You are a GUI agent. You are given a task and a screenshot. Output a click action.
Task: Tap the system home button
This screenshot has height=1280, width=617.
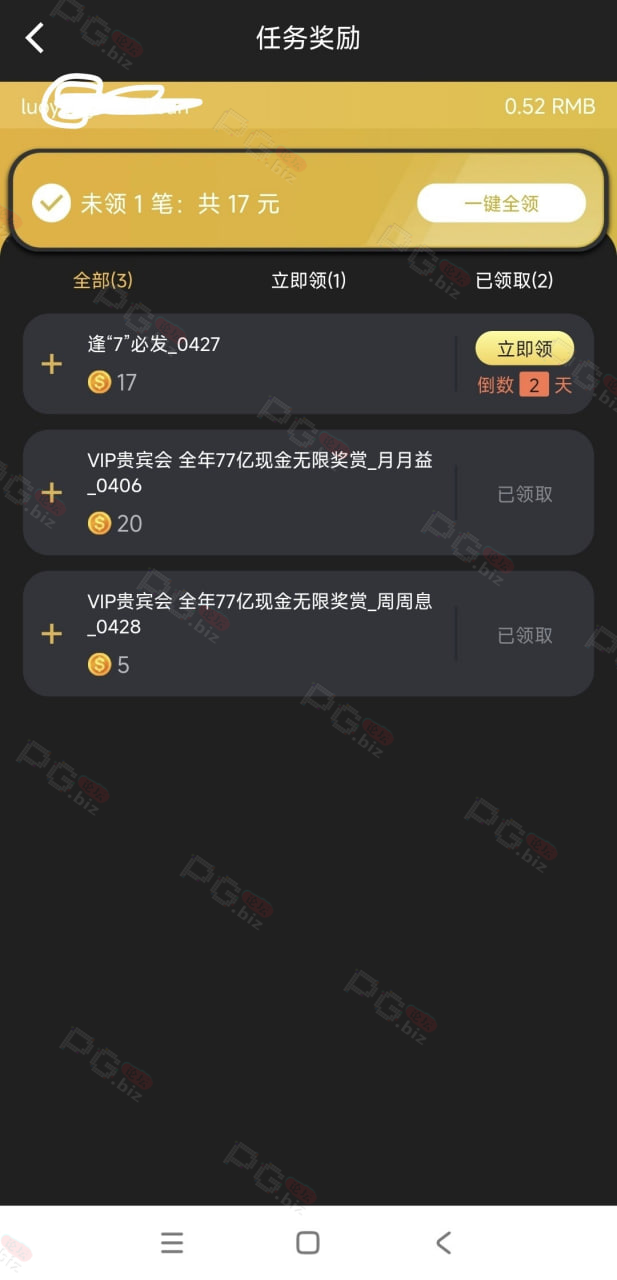click(308, 1242)
